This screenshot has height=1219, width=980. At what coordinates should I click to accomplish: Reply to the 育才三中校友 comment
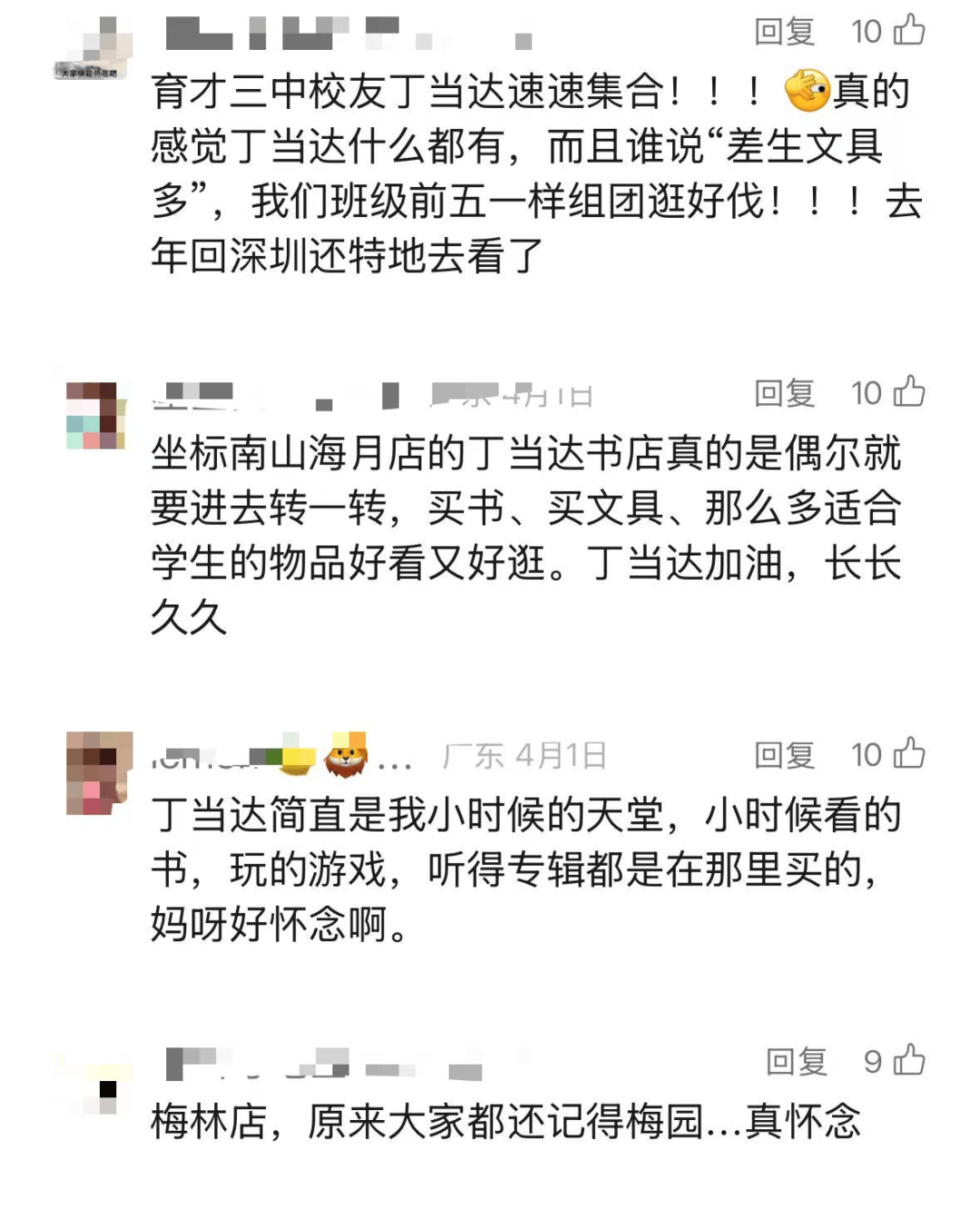(785, 32)
